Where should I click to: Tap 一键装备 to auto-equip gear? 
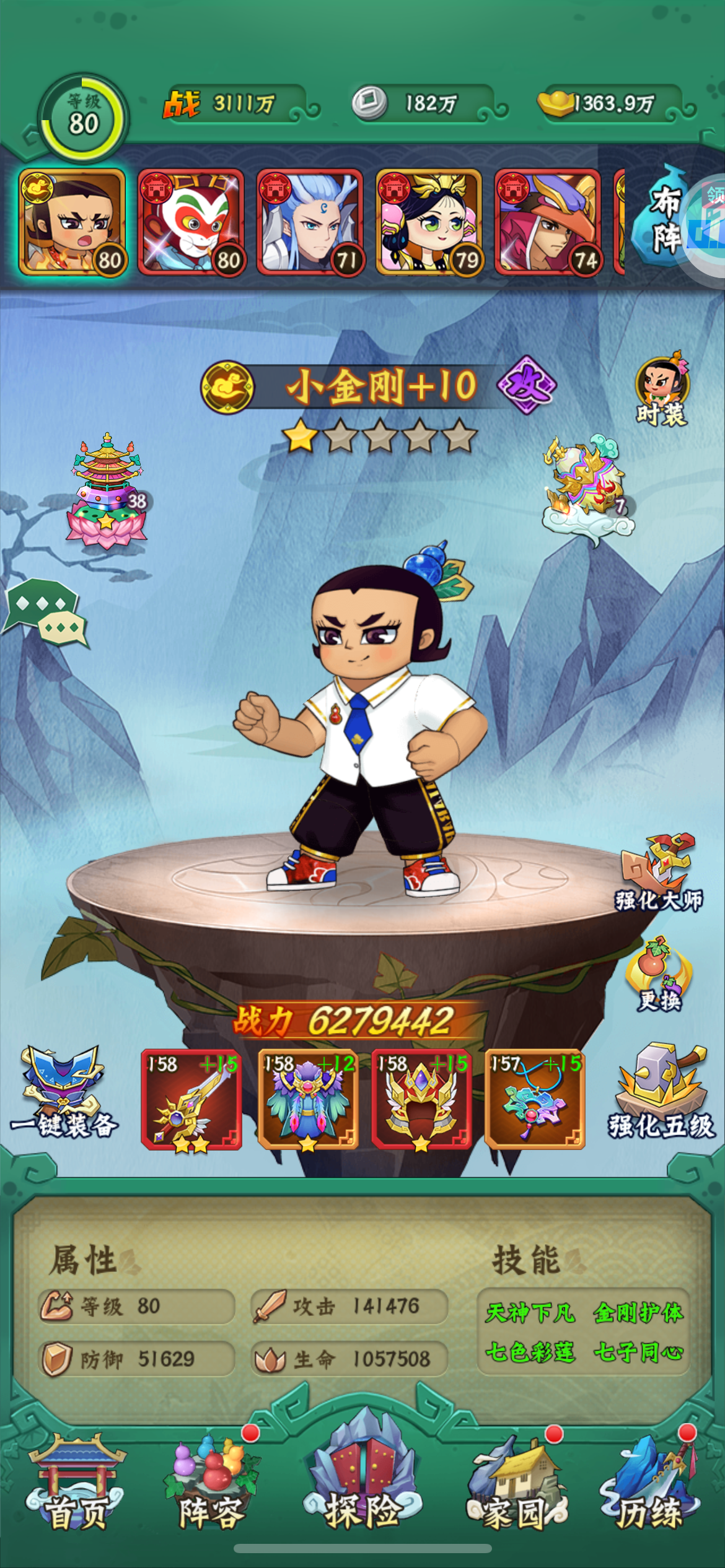tap(63, 1094)
